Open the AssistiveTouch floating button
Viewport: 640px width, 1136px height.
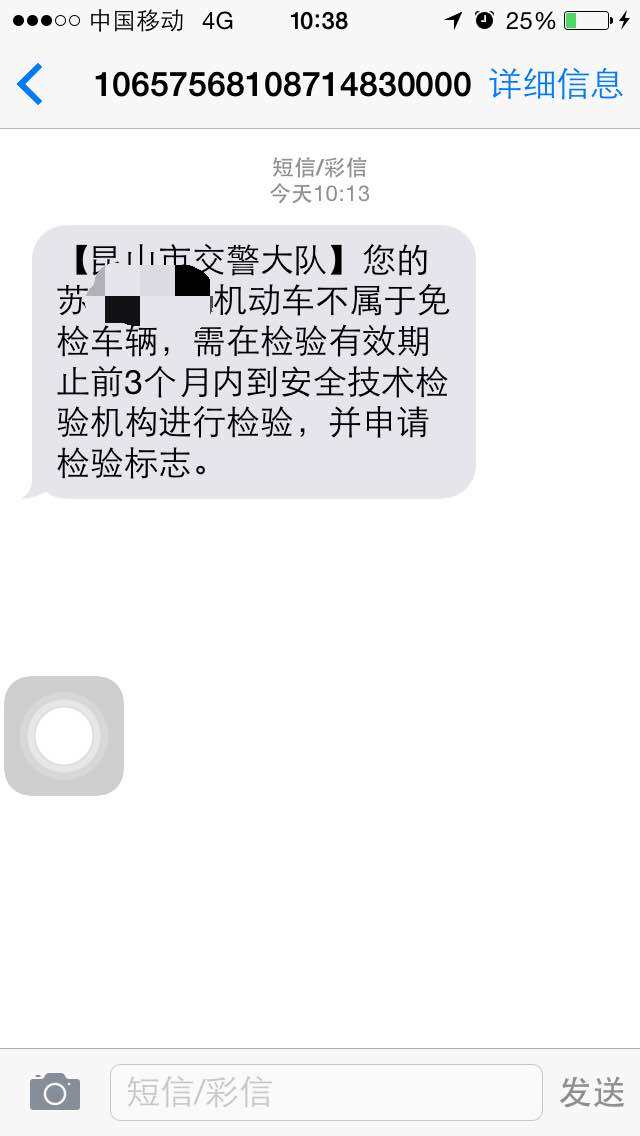[x=64, y=735]
